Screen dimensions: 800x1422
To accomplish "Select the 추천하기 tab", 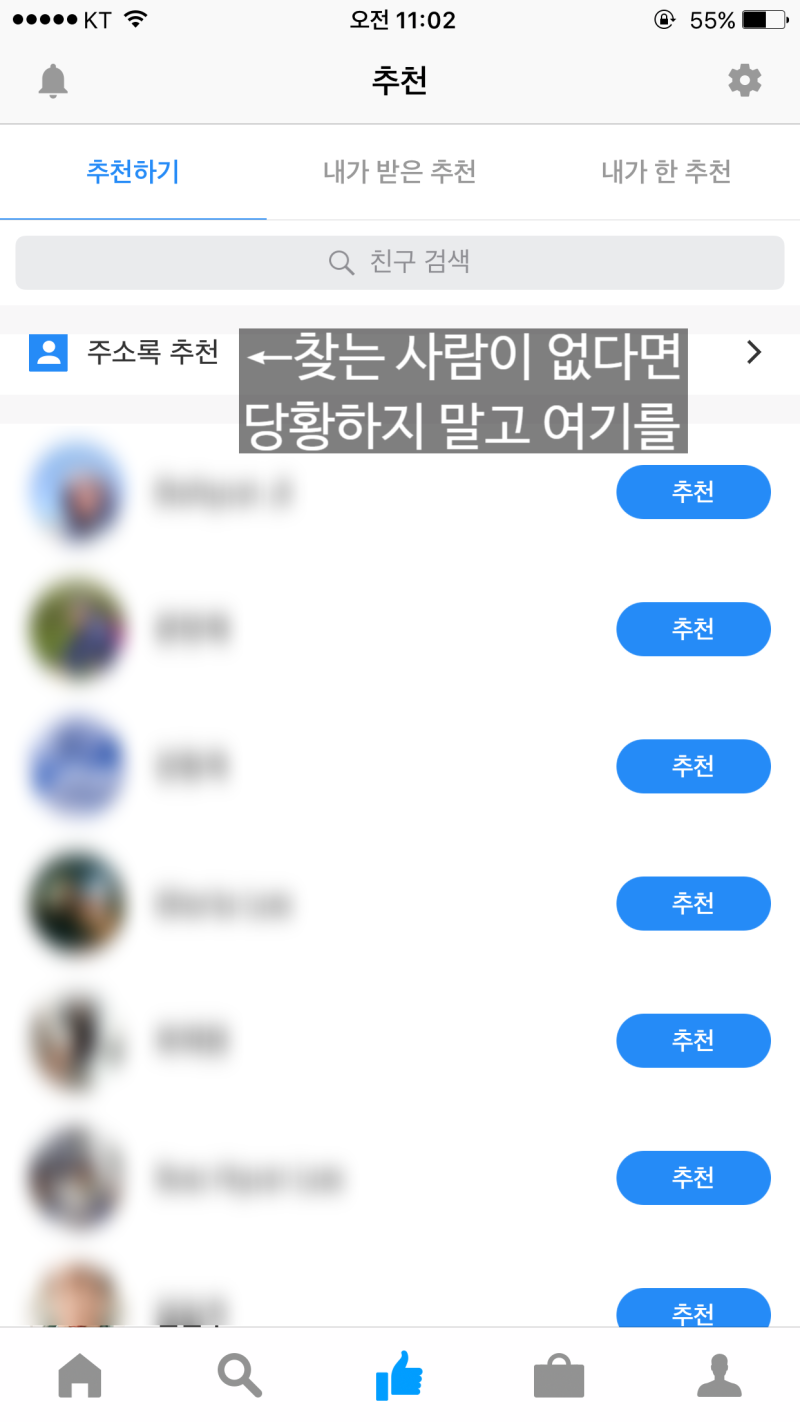I will [x=133, y=172].
